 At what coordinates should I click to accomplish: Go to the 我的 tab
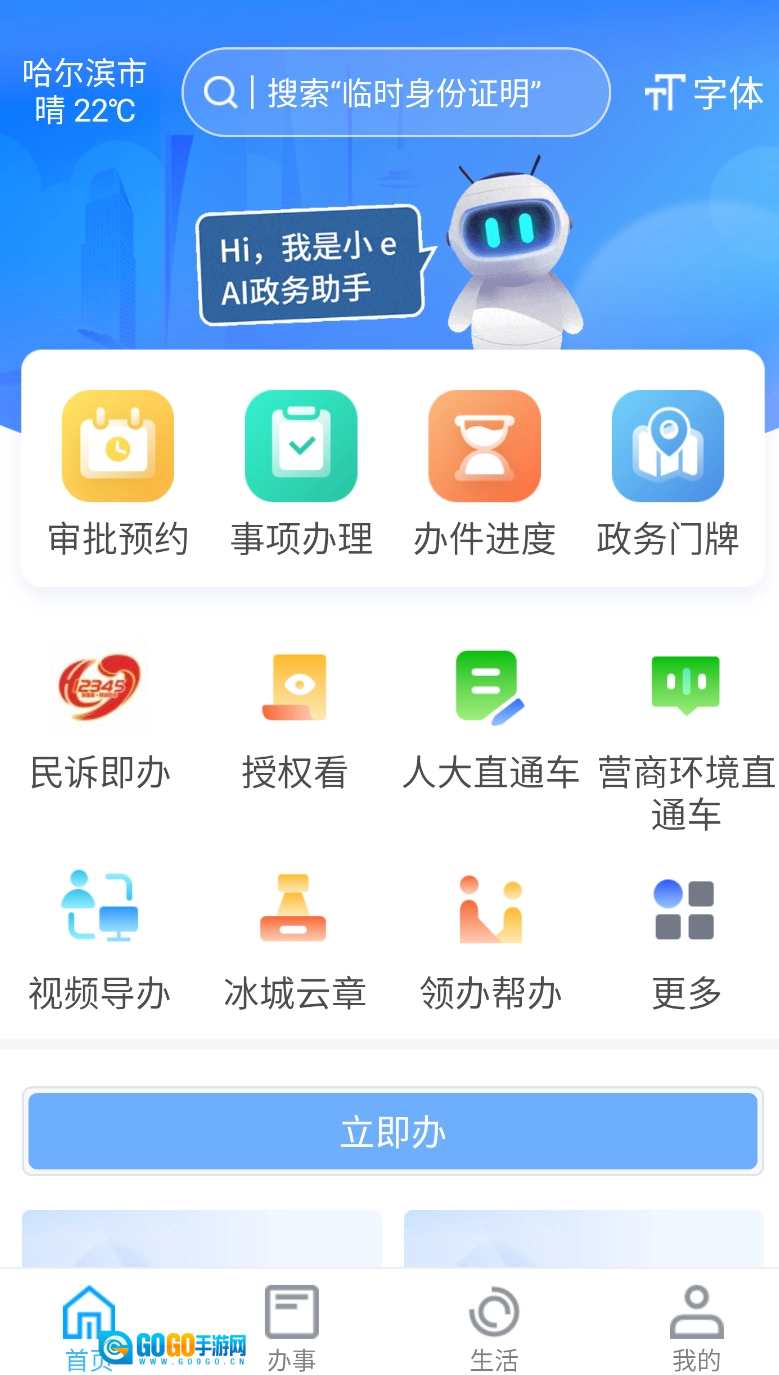click(696, 1327)
